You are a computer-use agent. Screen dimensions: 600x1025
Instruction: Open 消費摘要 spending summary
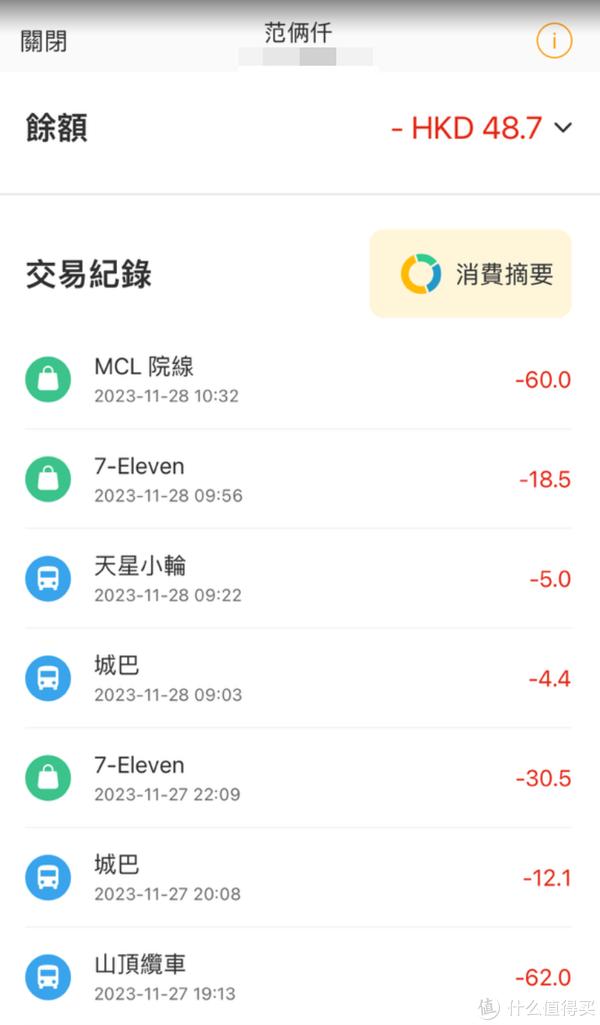click(471, 274)
